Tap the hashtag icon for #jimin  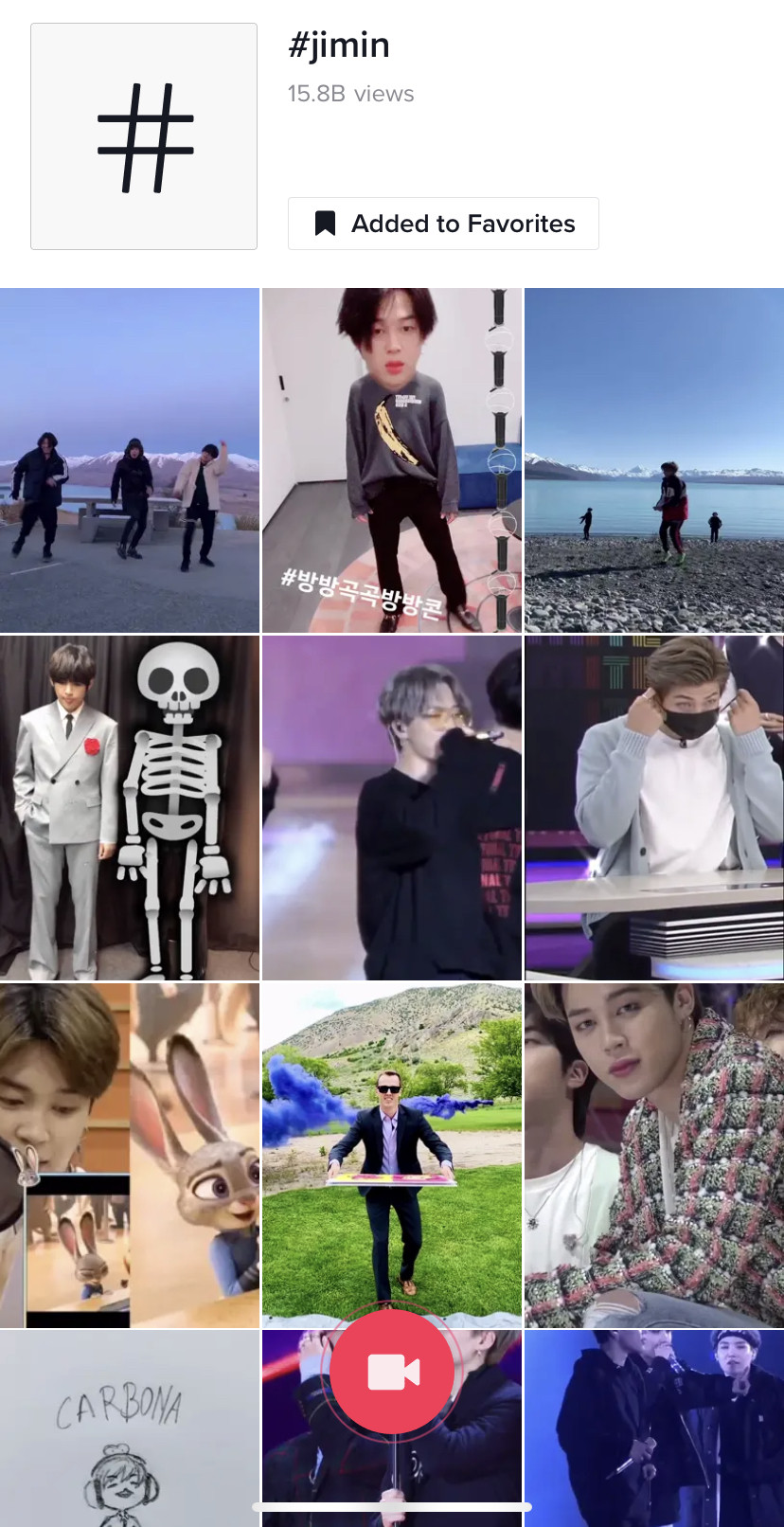pos(144,136)
